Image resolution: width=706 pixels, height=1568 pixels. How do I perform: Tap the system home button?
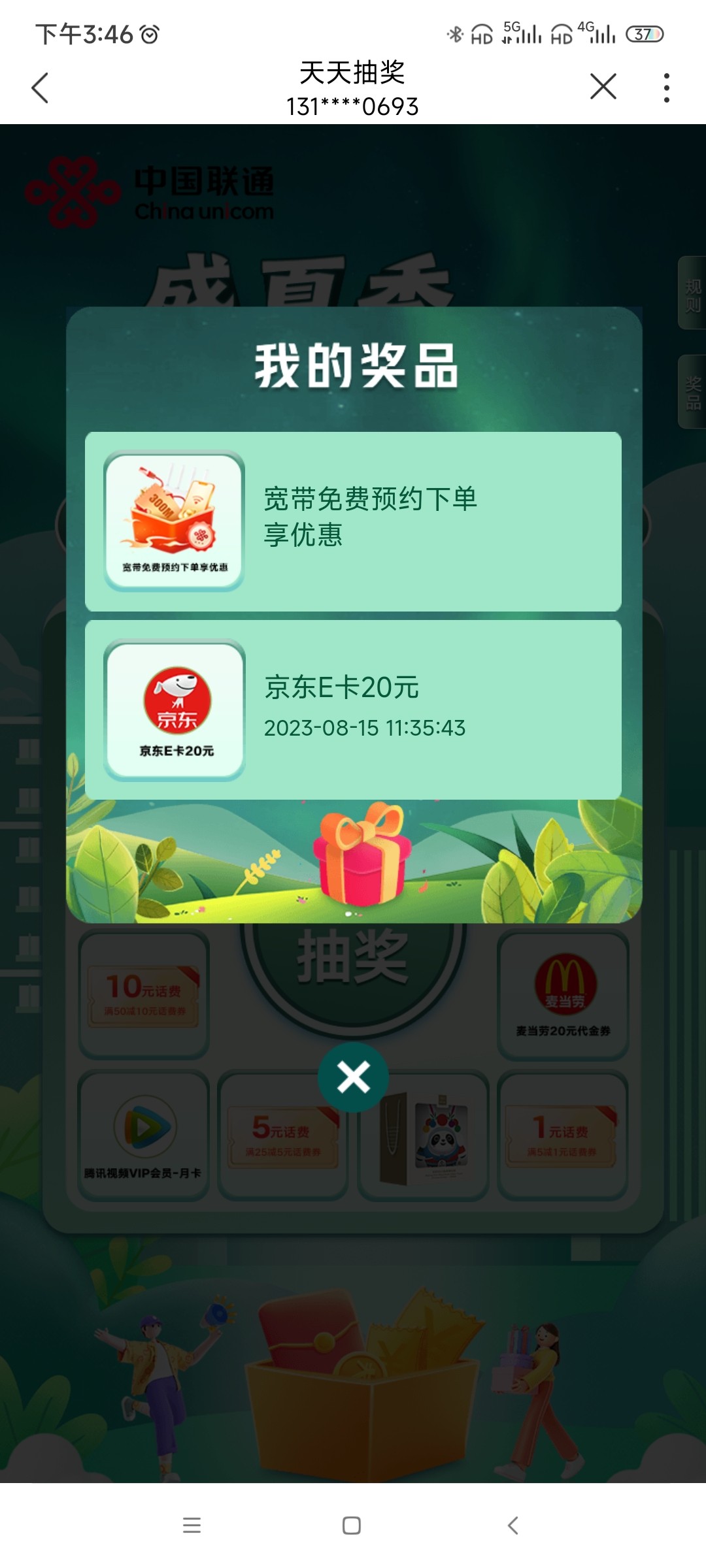(352, 1525)
